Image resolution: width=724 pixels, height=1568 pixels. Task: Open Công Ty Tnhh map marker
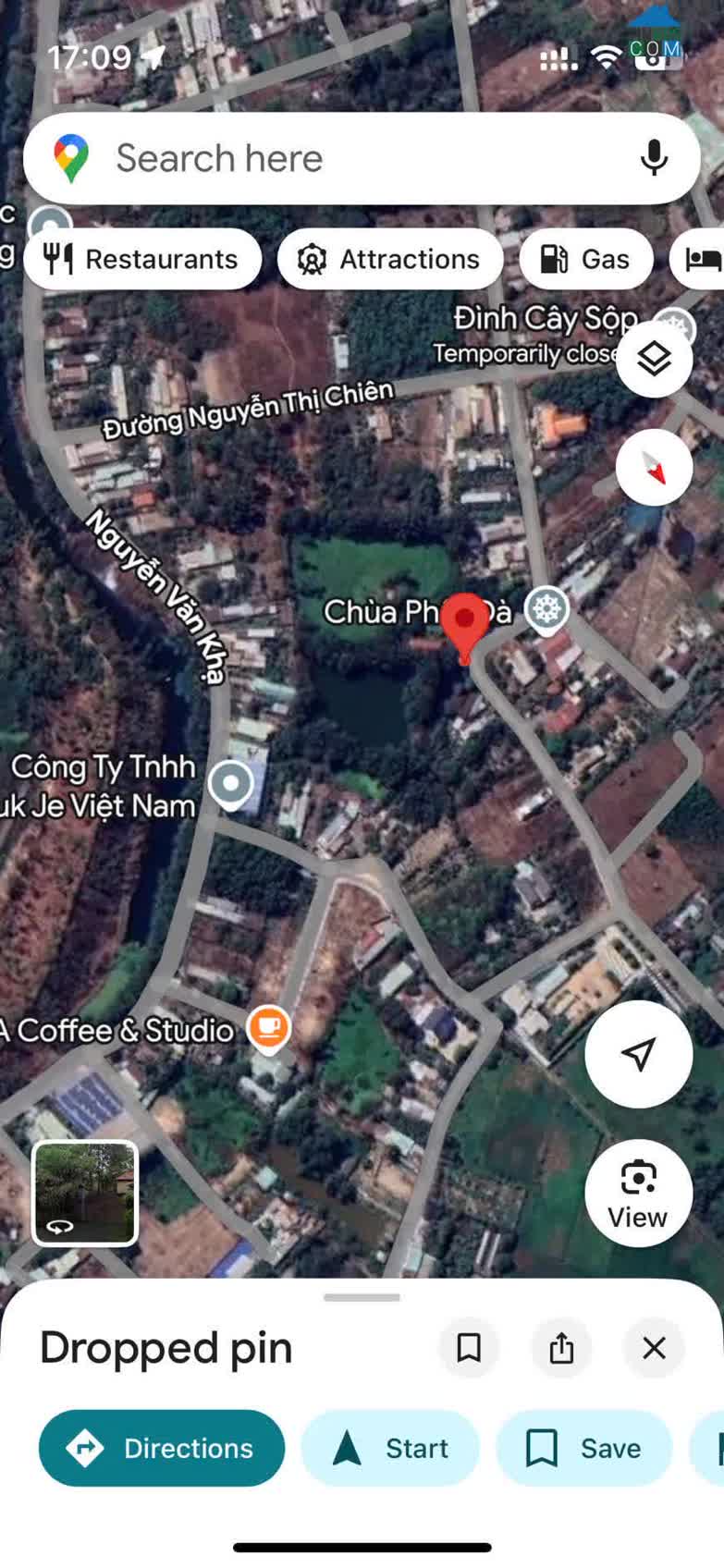pos(230,784)
